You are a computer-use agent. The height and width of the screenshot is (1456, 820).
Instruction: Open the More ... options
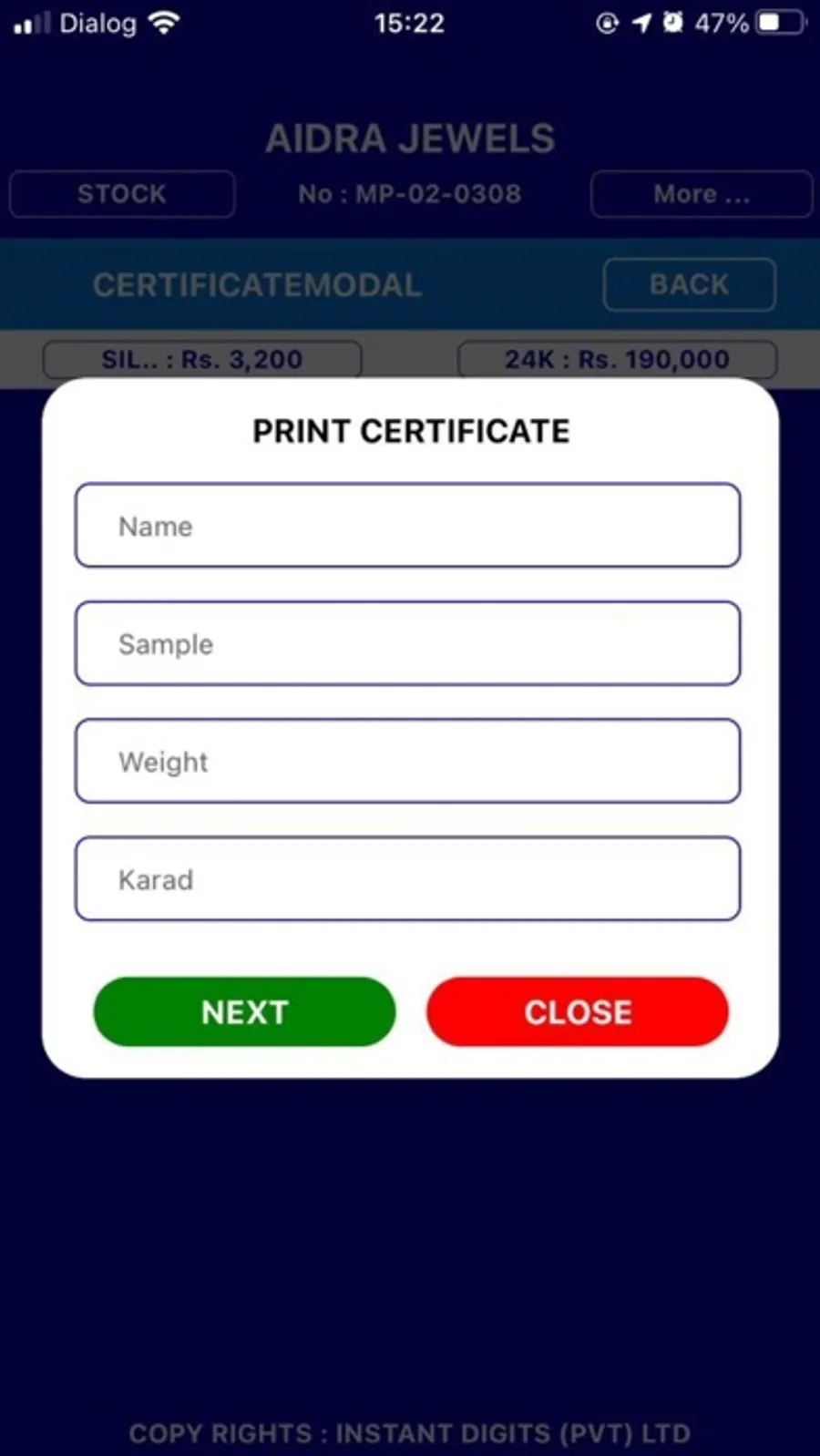pyautogui.click(x=701, y=193)
